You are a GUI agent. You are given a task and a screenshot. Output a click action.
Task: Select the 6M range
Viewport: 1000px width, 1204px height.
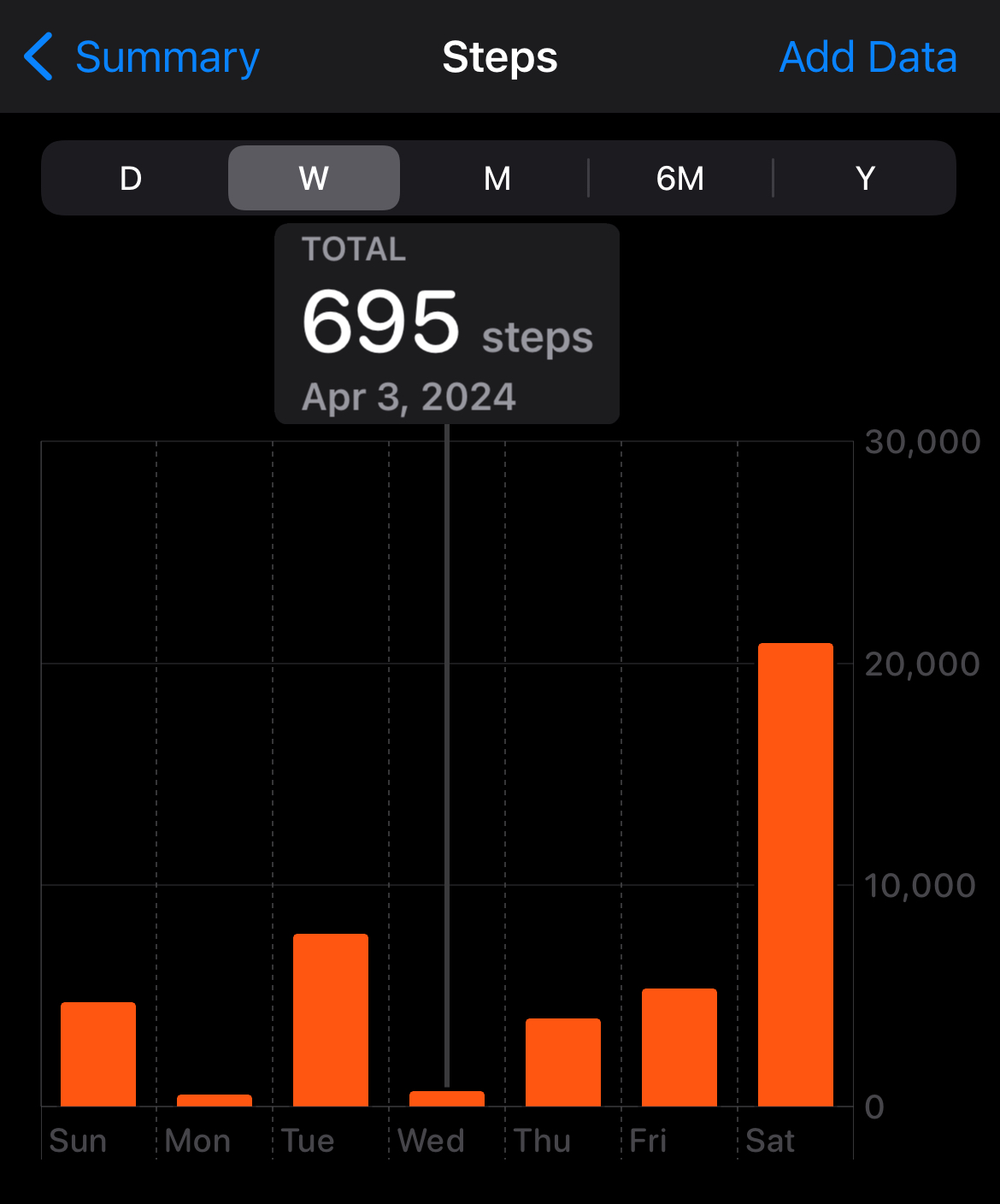click(x=680, y=179)
